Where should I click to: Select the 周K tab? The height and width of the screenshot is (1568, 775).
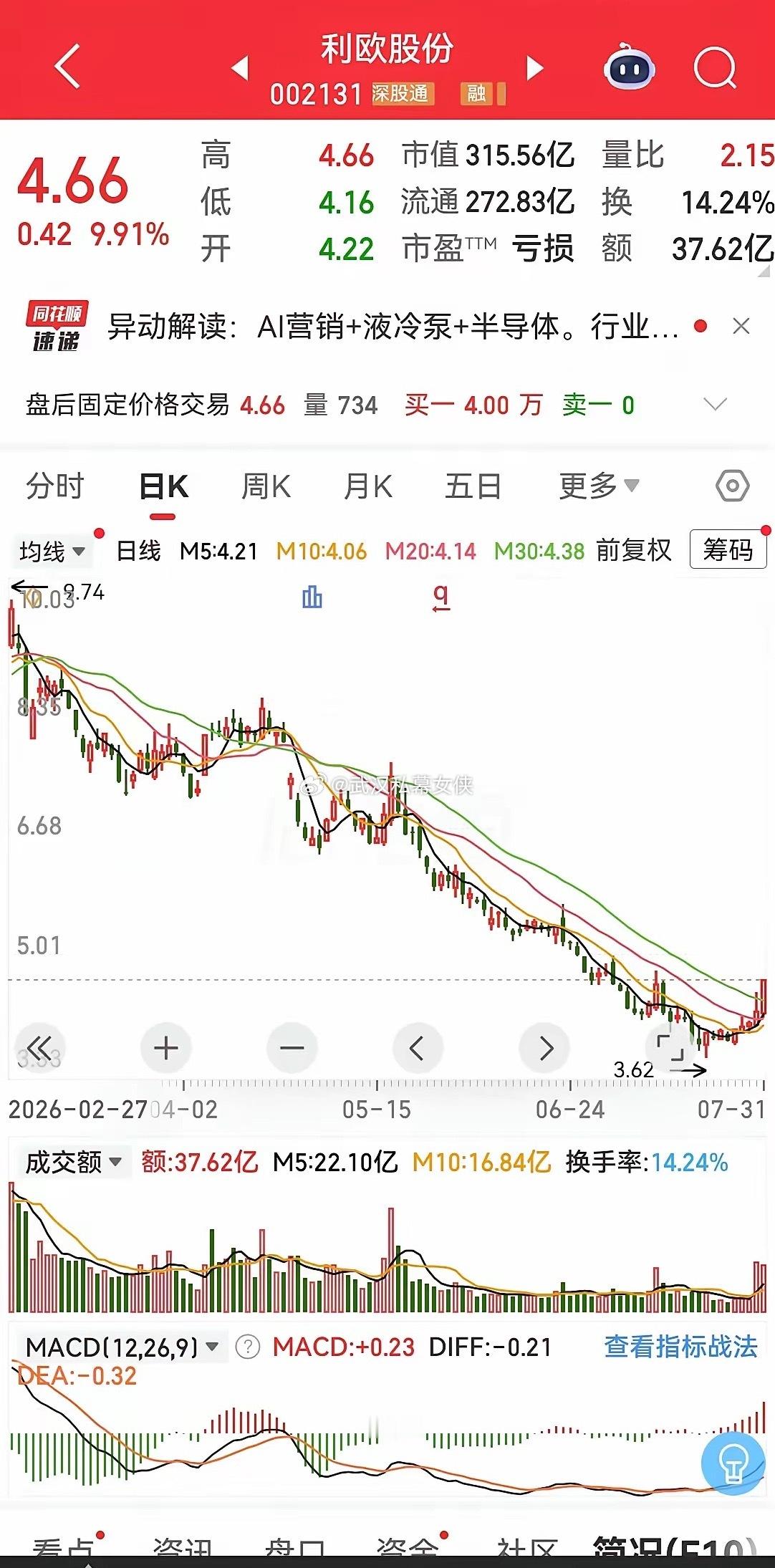point(266,486)
